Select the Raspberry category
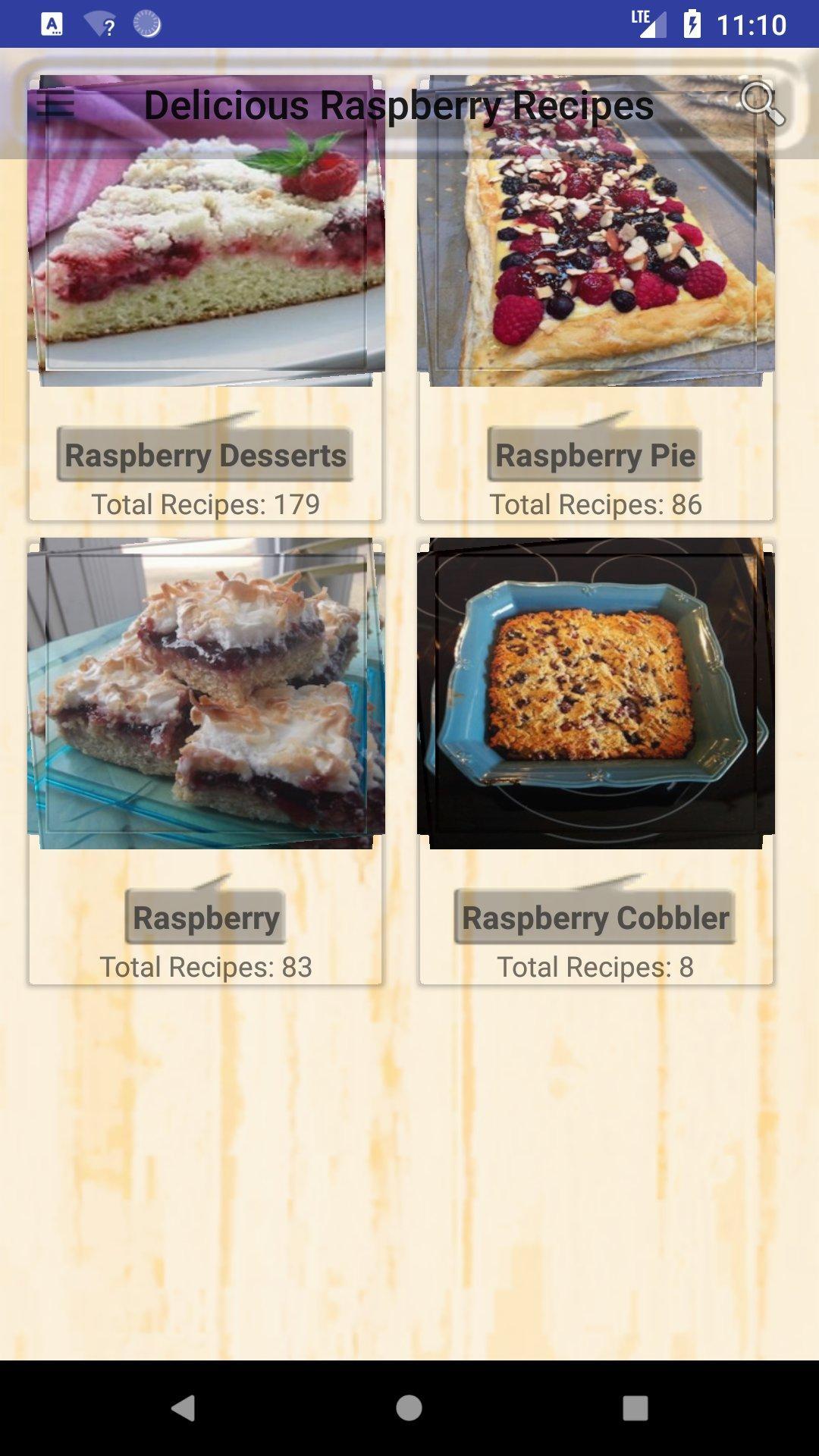 [x=206, y=917]
